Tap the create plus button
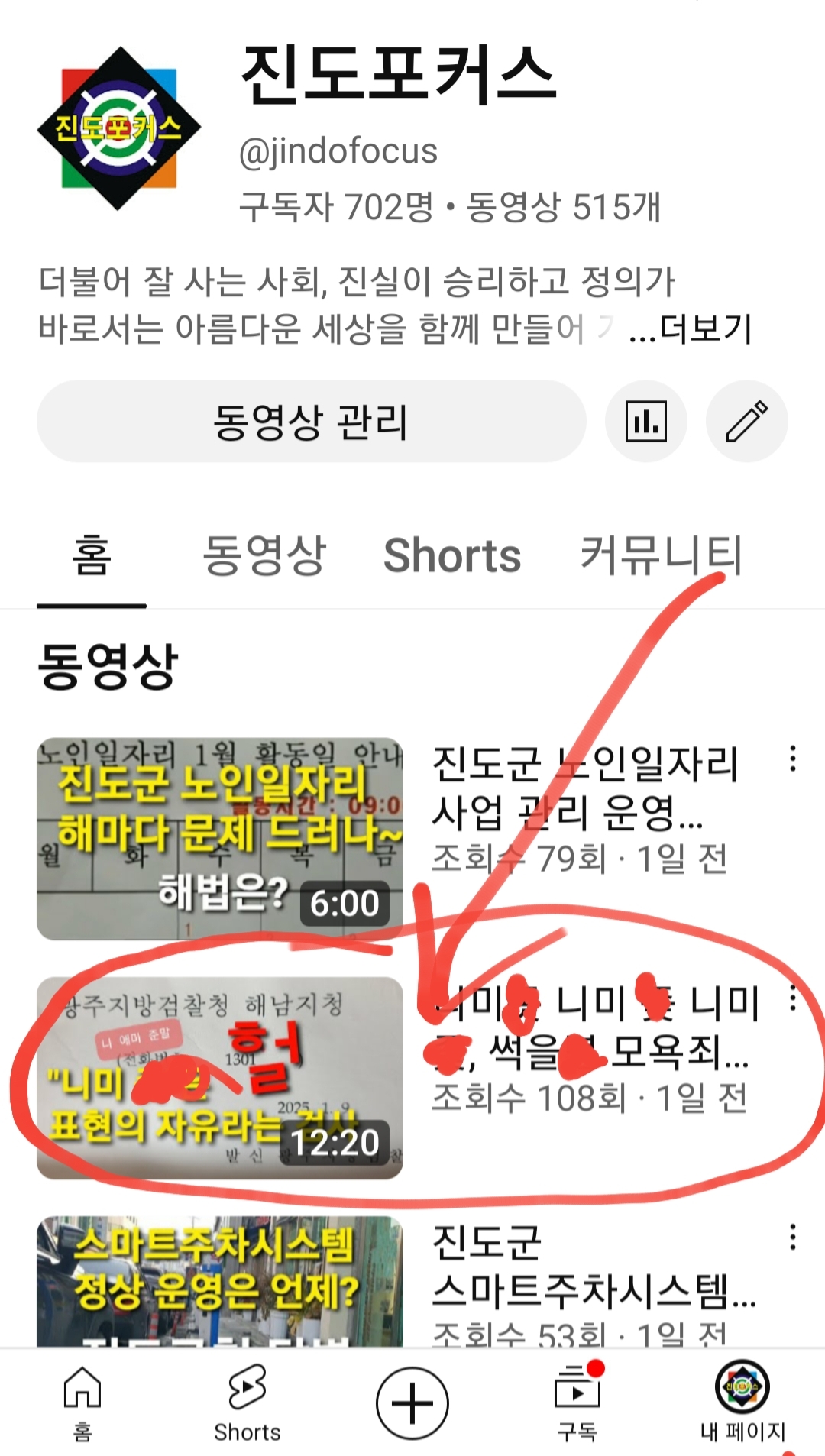The width and height of the screenshot is (825, 1456). [412, 1403]
